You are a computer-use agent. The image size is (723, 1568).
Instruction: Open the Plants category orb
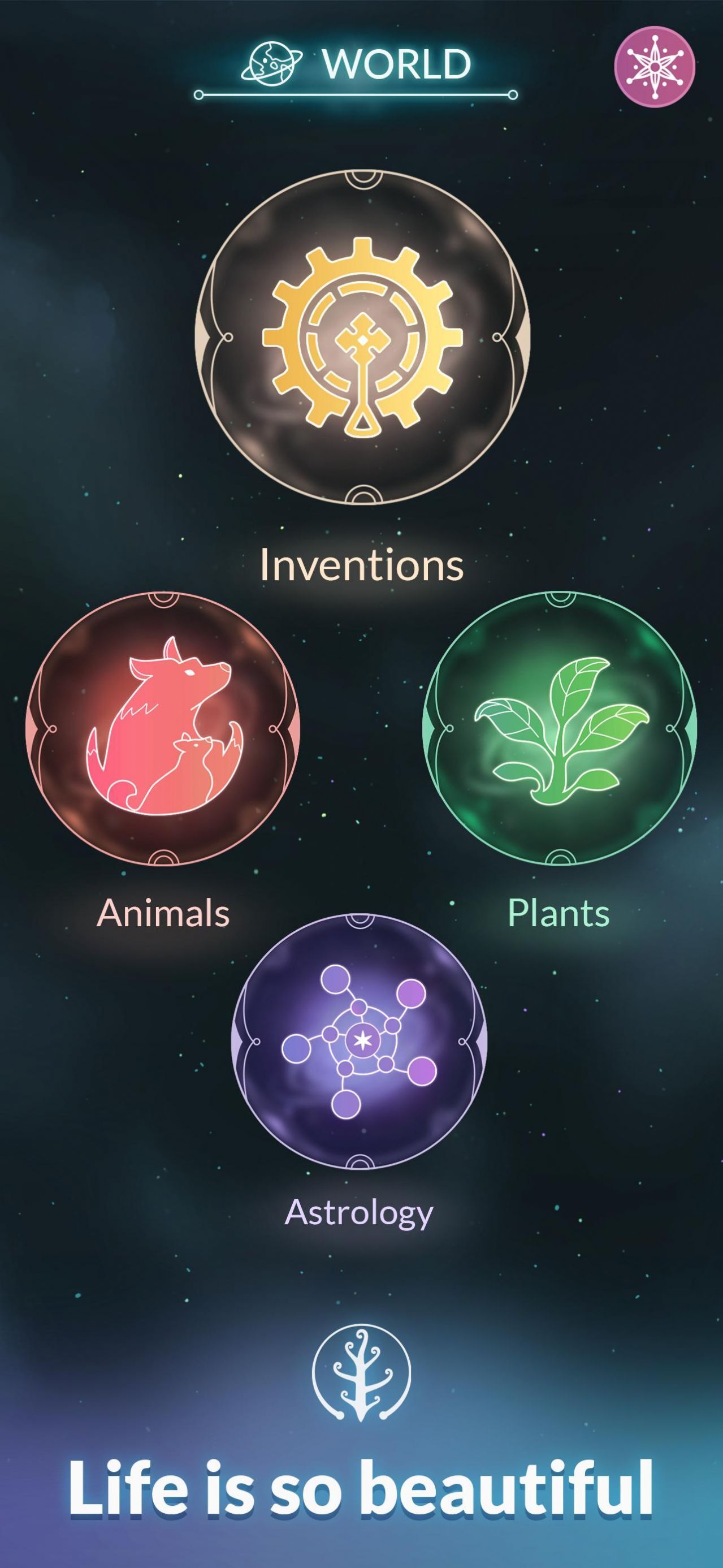point(559,728)
